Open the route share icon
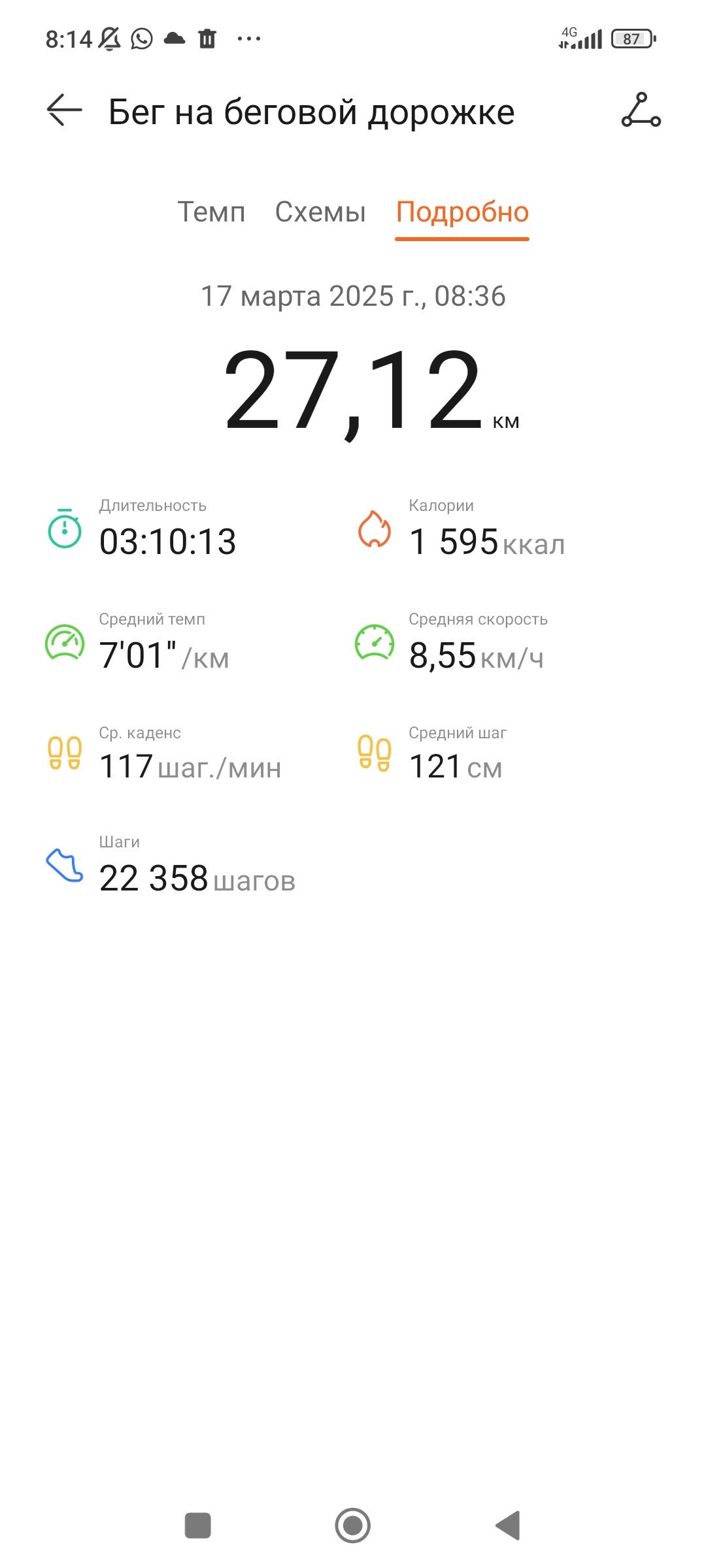Screen dimensions: 706x1568 point(641,110)
